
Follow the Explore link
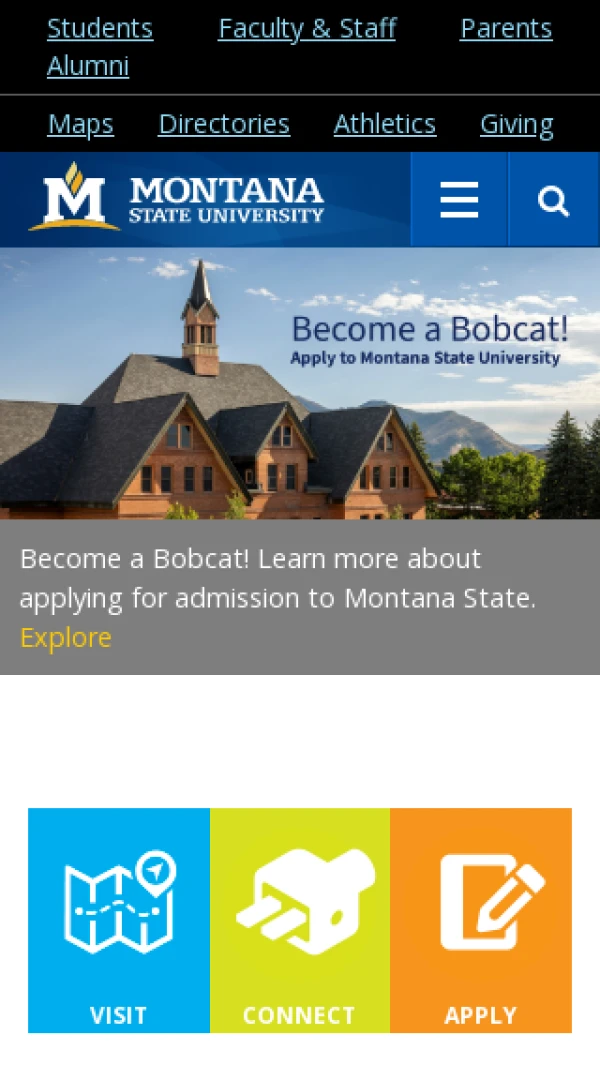click(66, 637)
